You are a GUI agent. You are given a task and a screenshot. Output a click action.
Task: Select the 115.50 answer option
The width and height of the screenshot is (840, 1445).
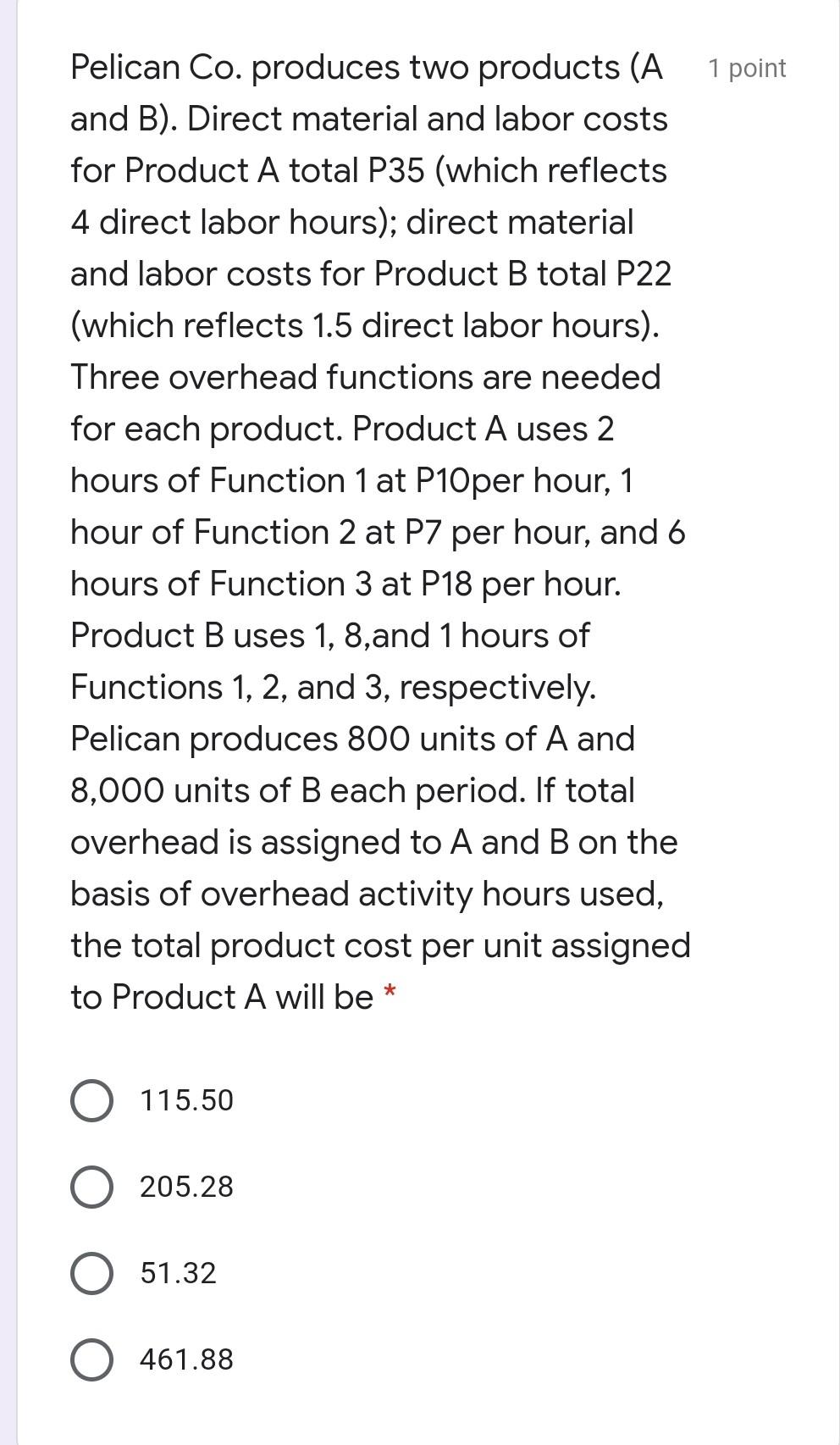91,1100
